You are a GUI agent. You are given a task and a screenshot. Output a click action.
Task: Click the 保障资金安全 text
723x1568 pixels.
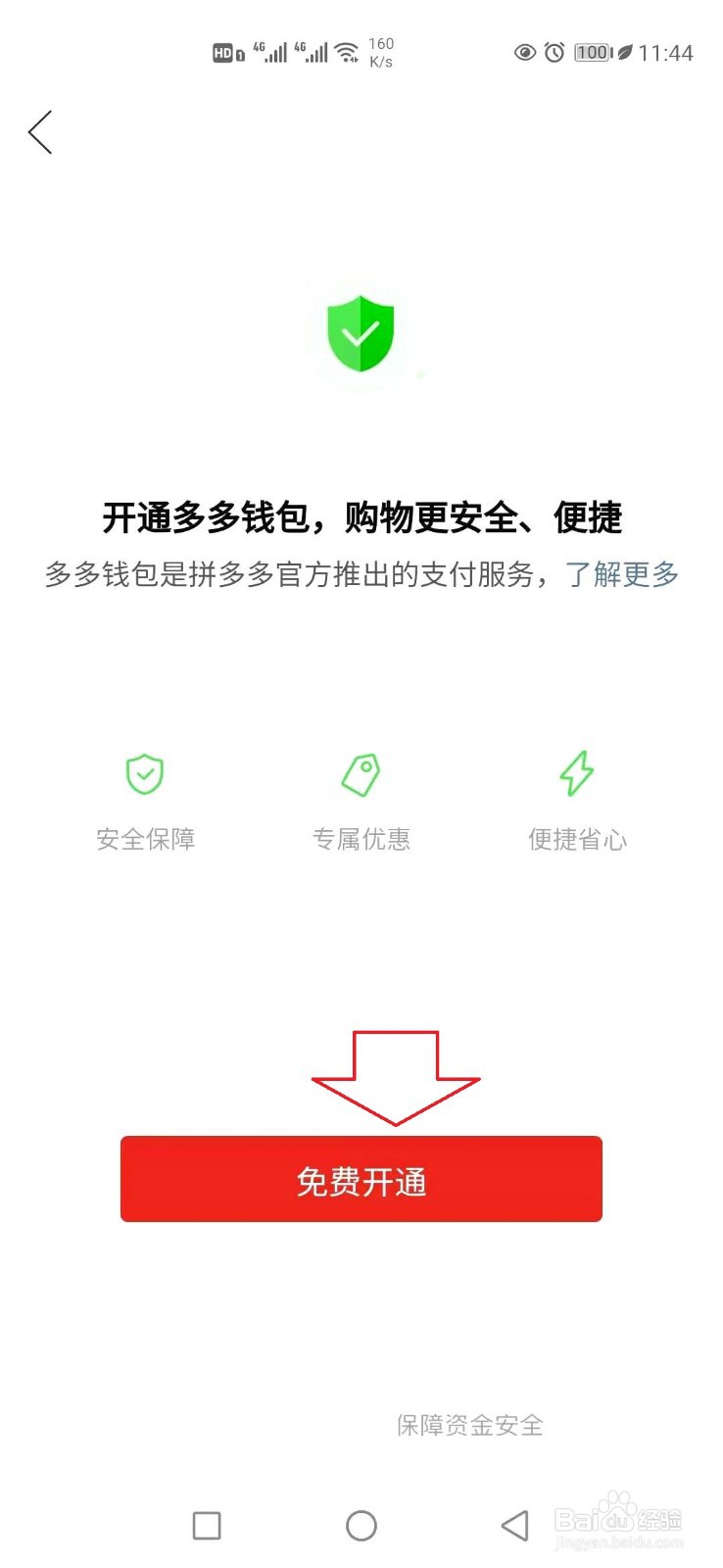point(470,1426)
